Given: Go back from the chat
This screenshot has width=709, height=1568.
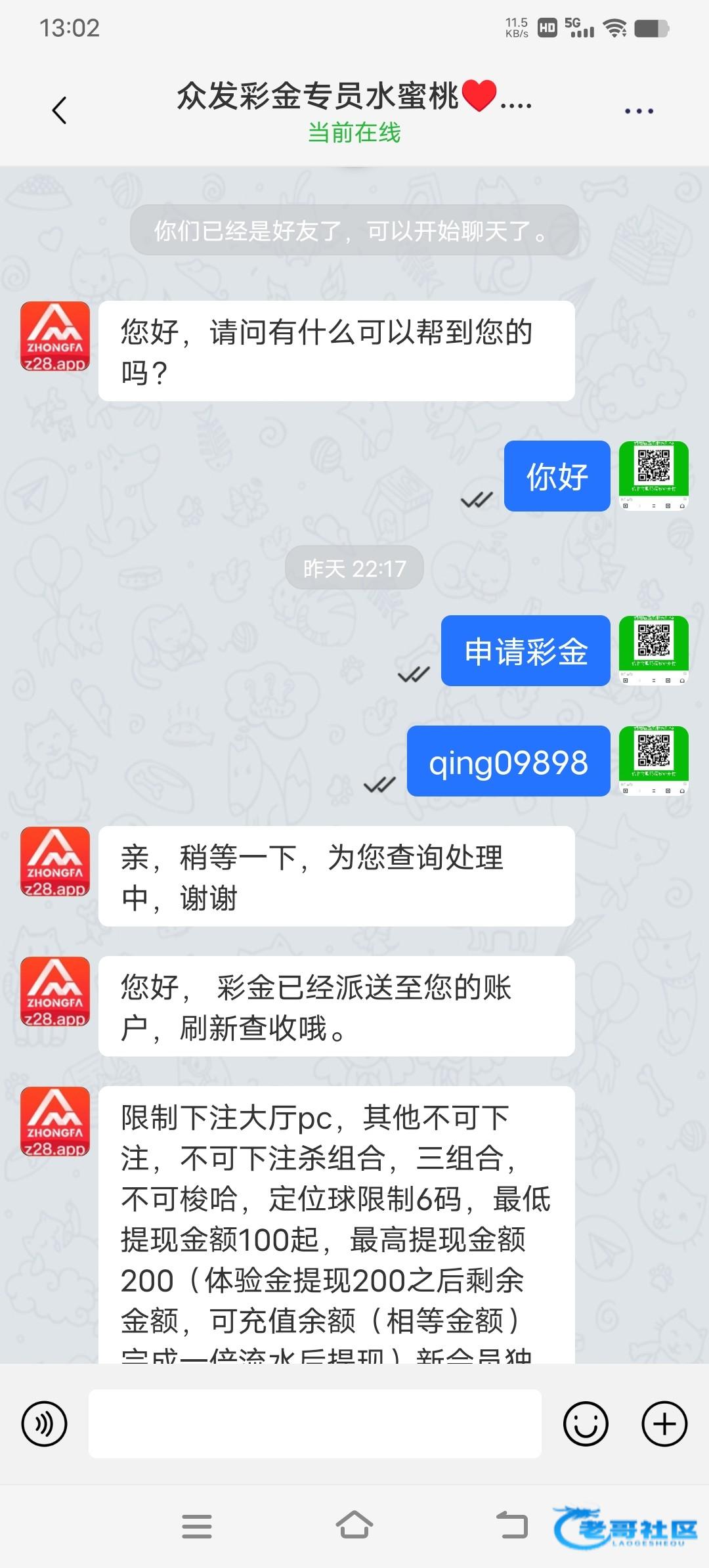Looking at the screenshot, I should coord(60,110).
